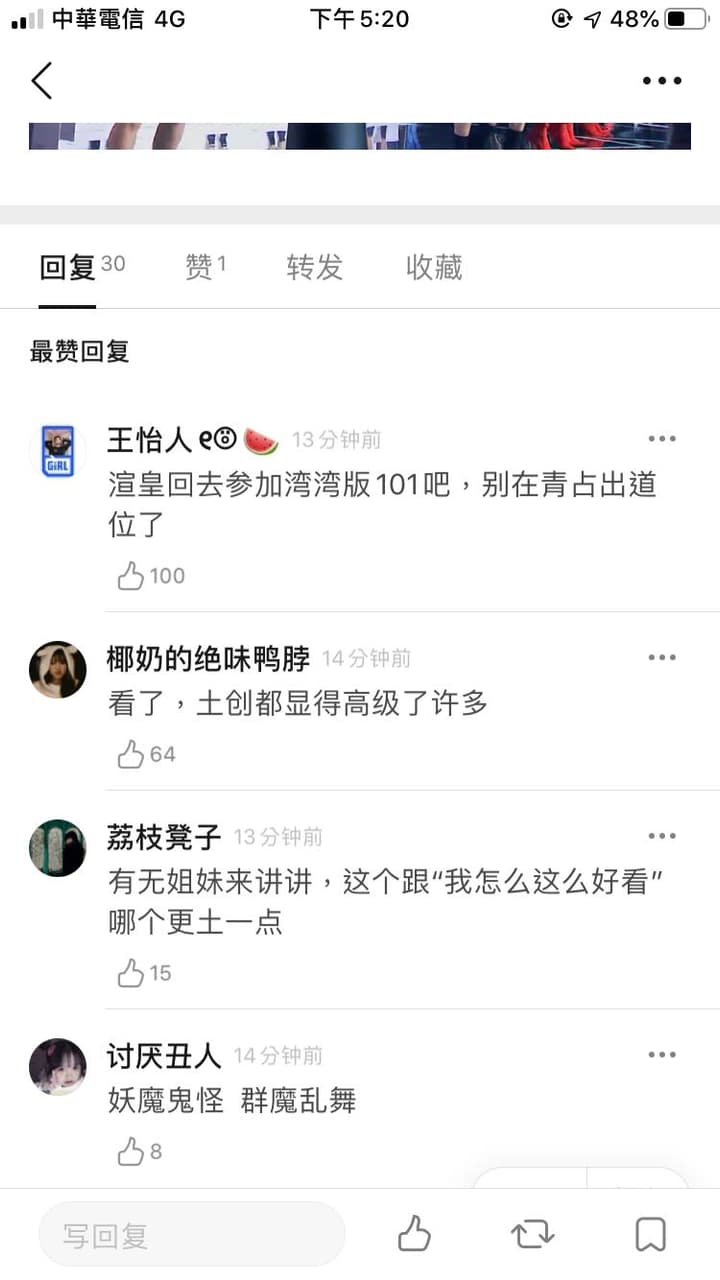Open more options for 荔枝凳子's comment
This screenshot has height=1280, width=720.
[x=662, y=836]
